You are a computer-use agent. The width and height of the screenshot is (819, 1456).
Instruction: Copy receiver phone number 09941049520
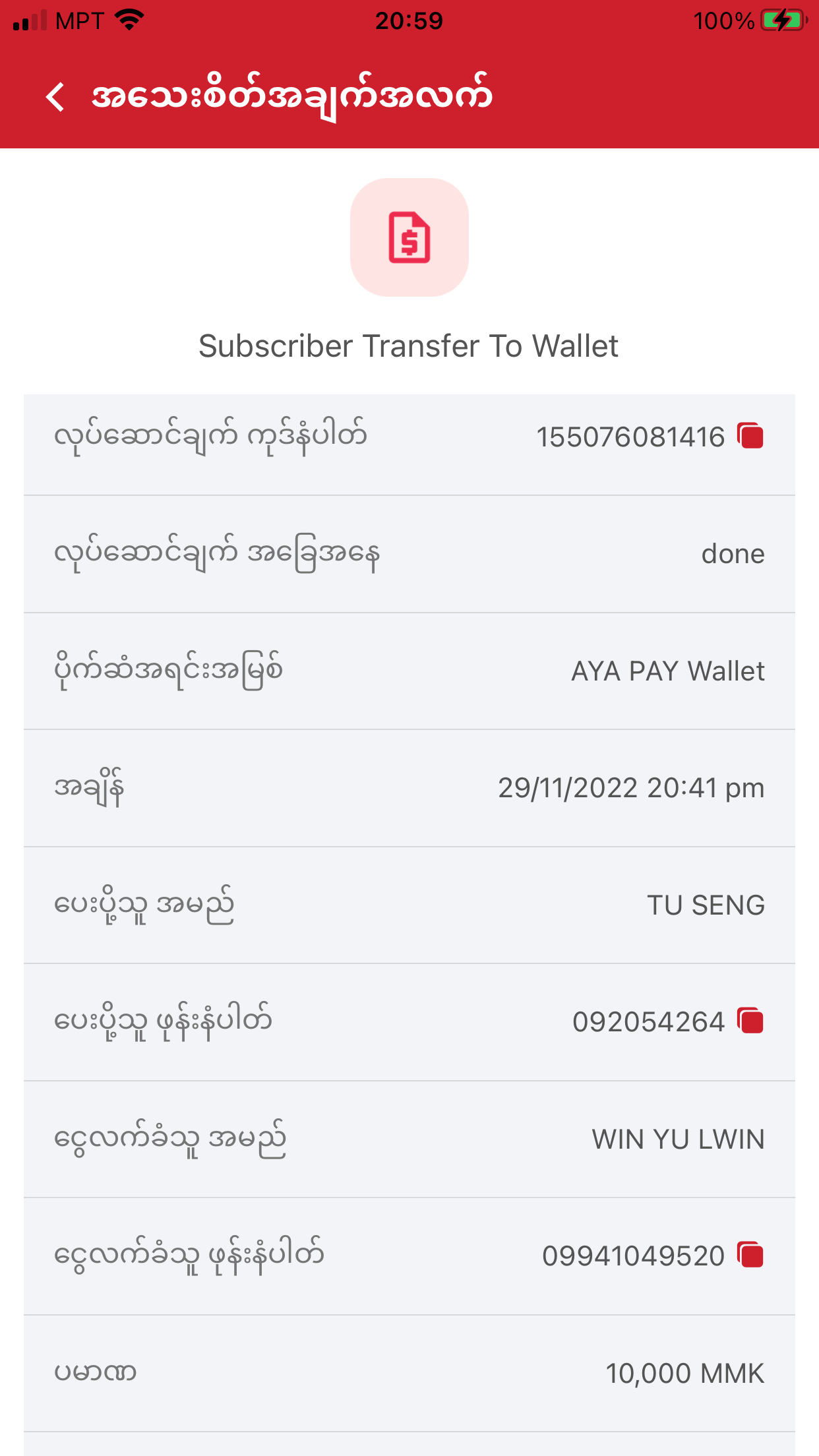tap(750, 1255)
